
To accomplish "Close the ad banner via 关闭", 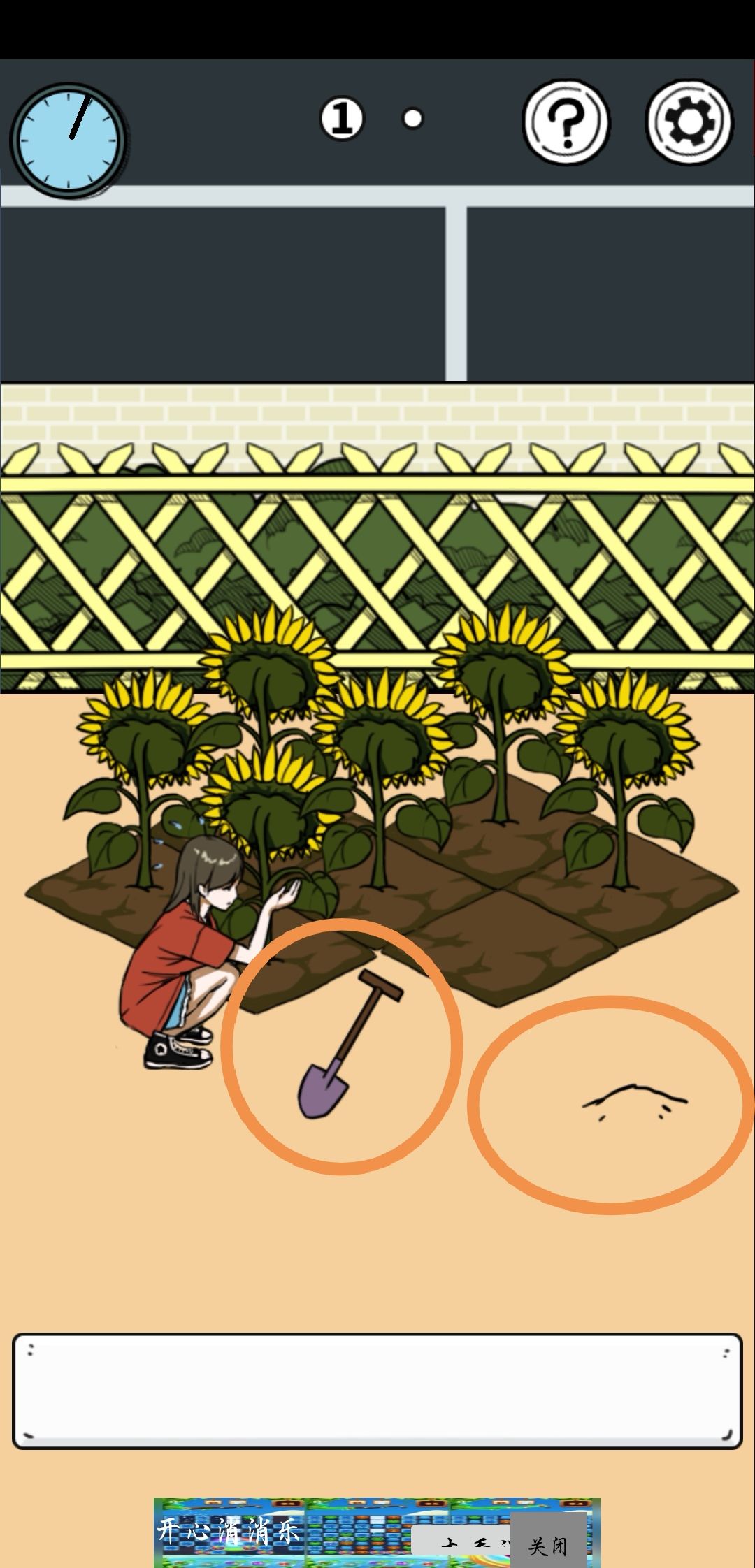I will pos(548,1546).
